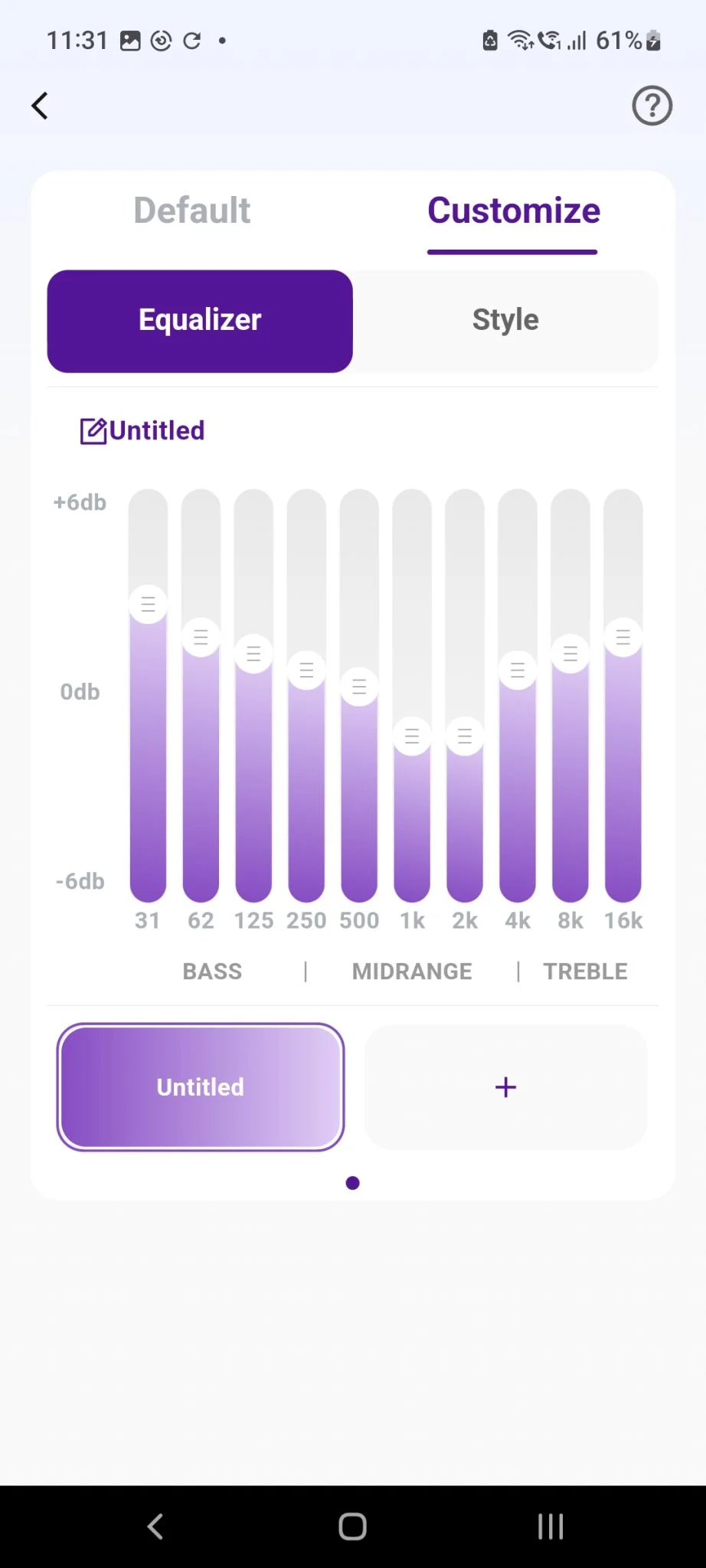Tap the 31 Hz slider handle
706x1568 pixels.
[x=149, y=604]
